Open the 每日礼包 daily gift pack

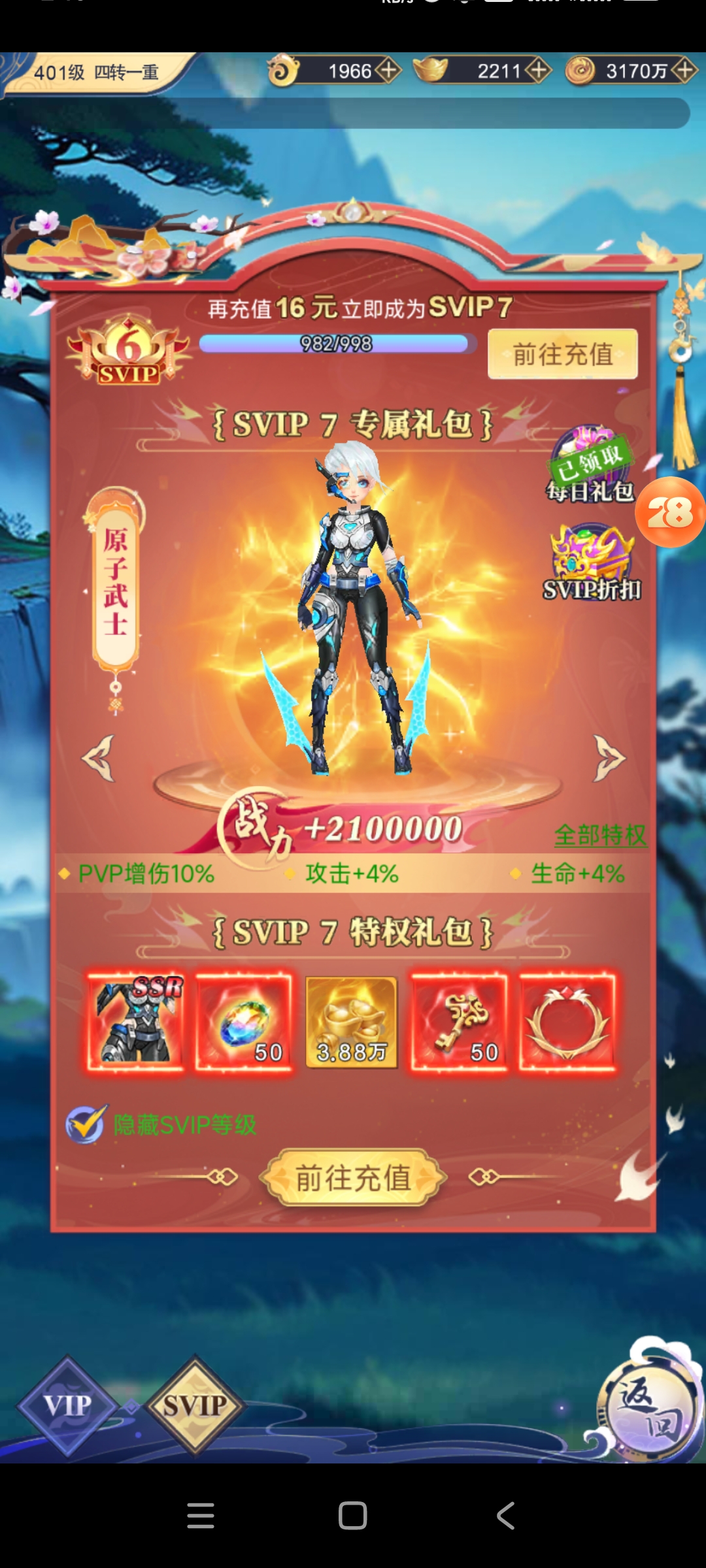click(x=590, y=465)
